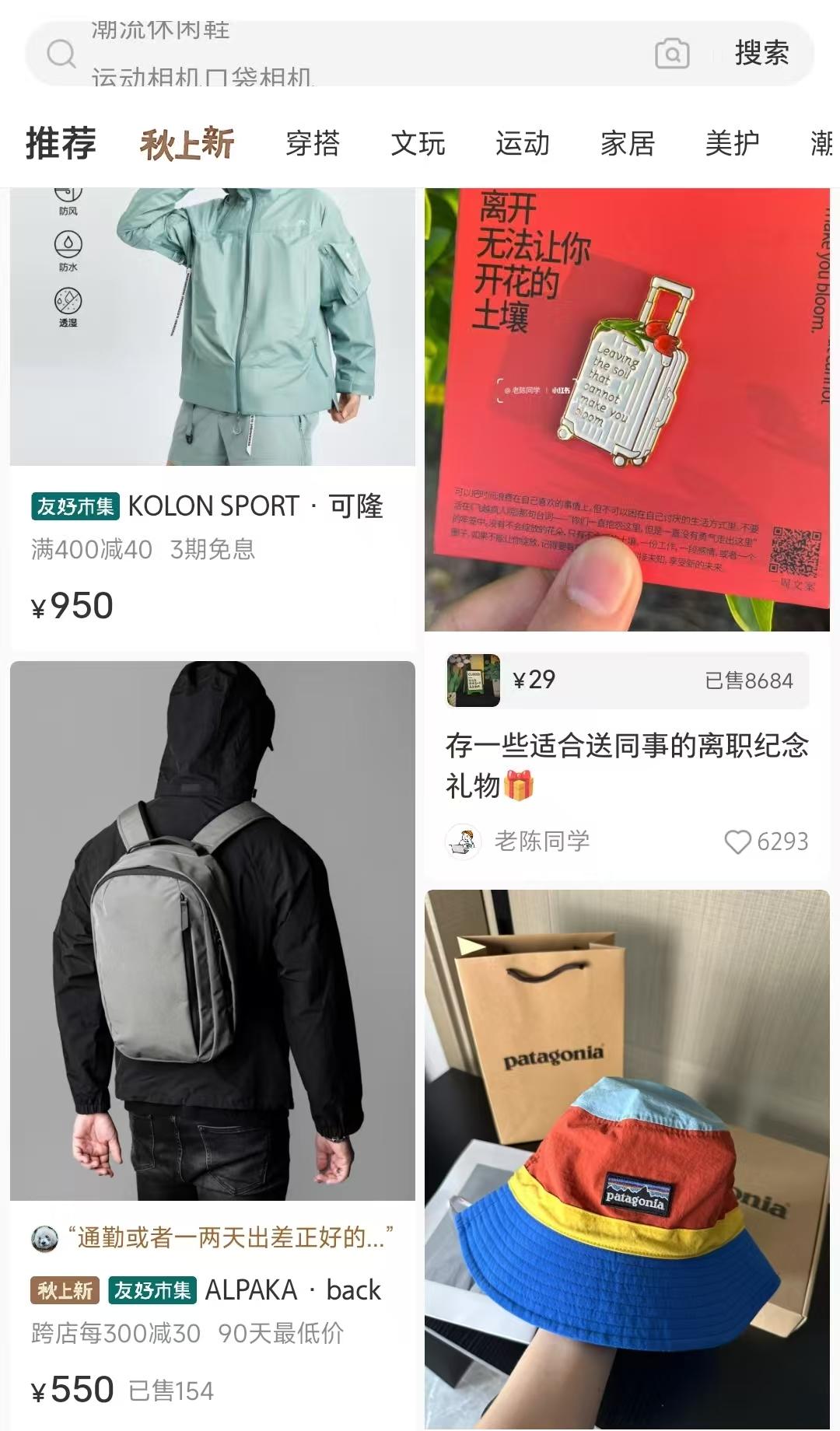Image resolution: width=840 pixels, height=1431 pixels.
Task: View the ¥29 linked product
Action: click(x=627, y=681)
